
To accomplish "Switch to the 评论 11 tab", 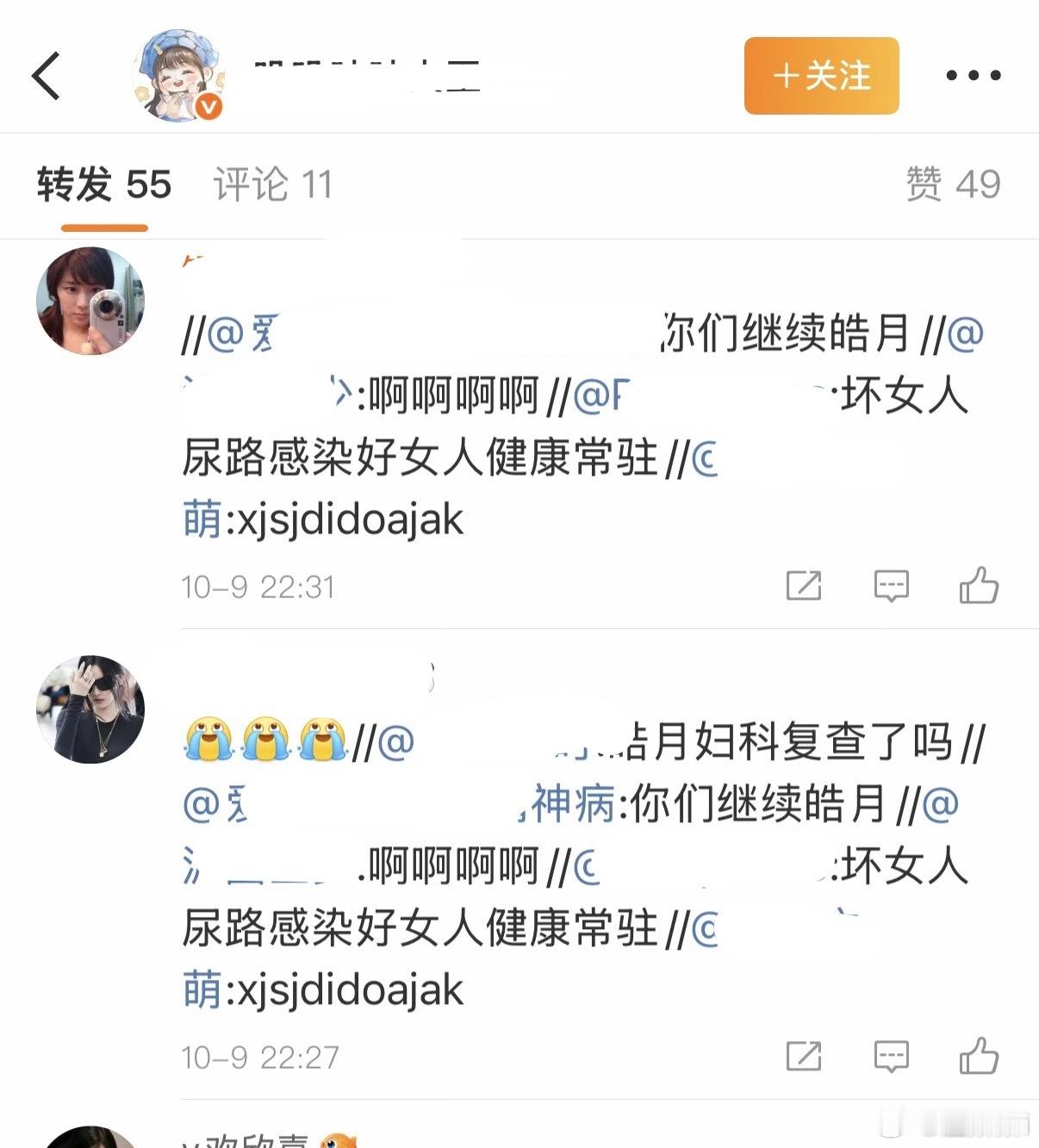I will [272, 184].
